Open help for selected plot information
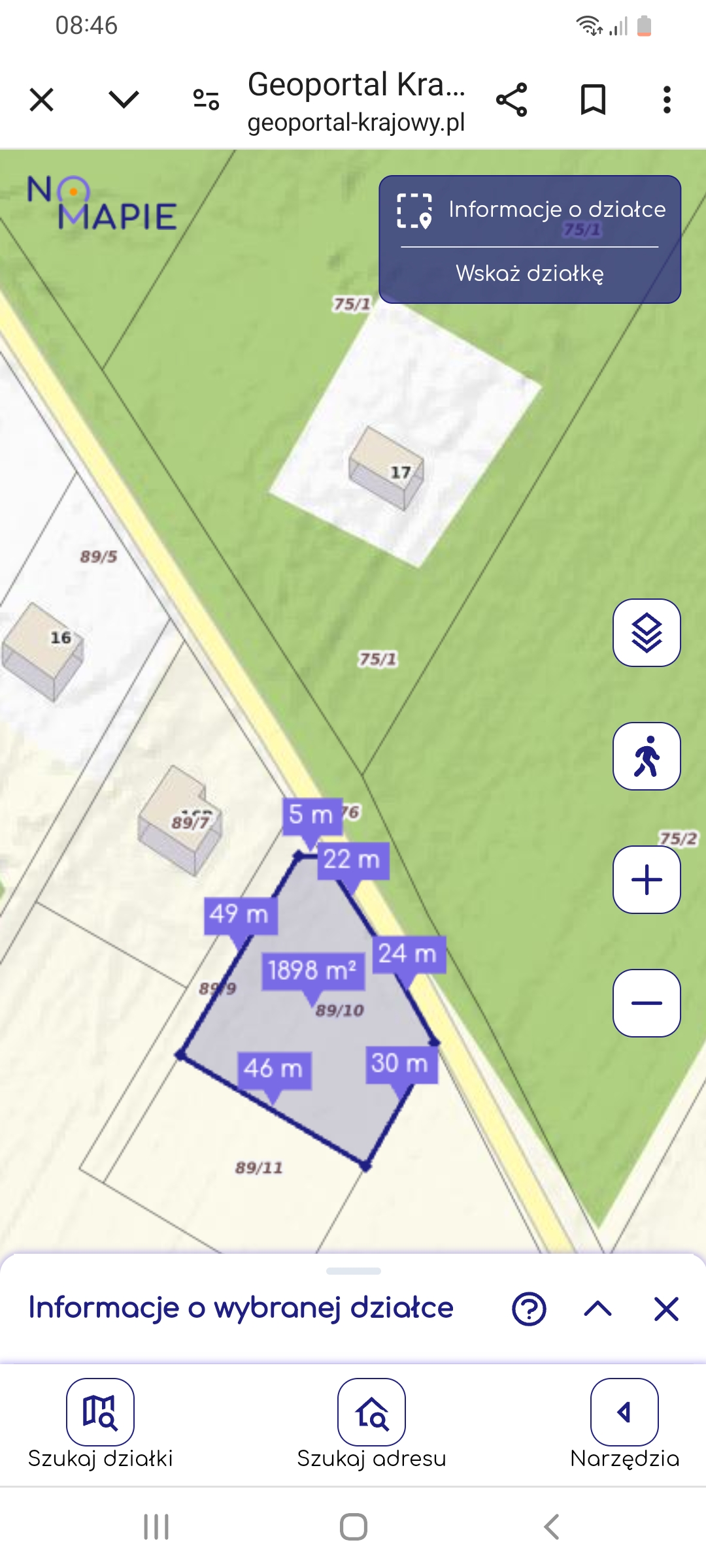This screenshot has width=706, height=1568. coord(529,1309)
